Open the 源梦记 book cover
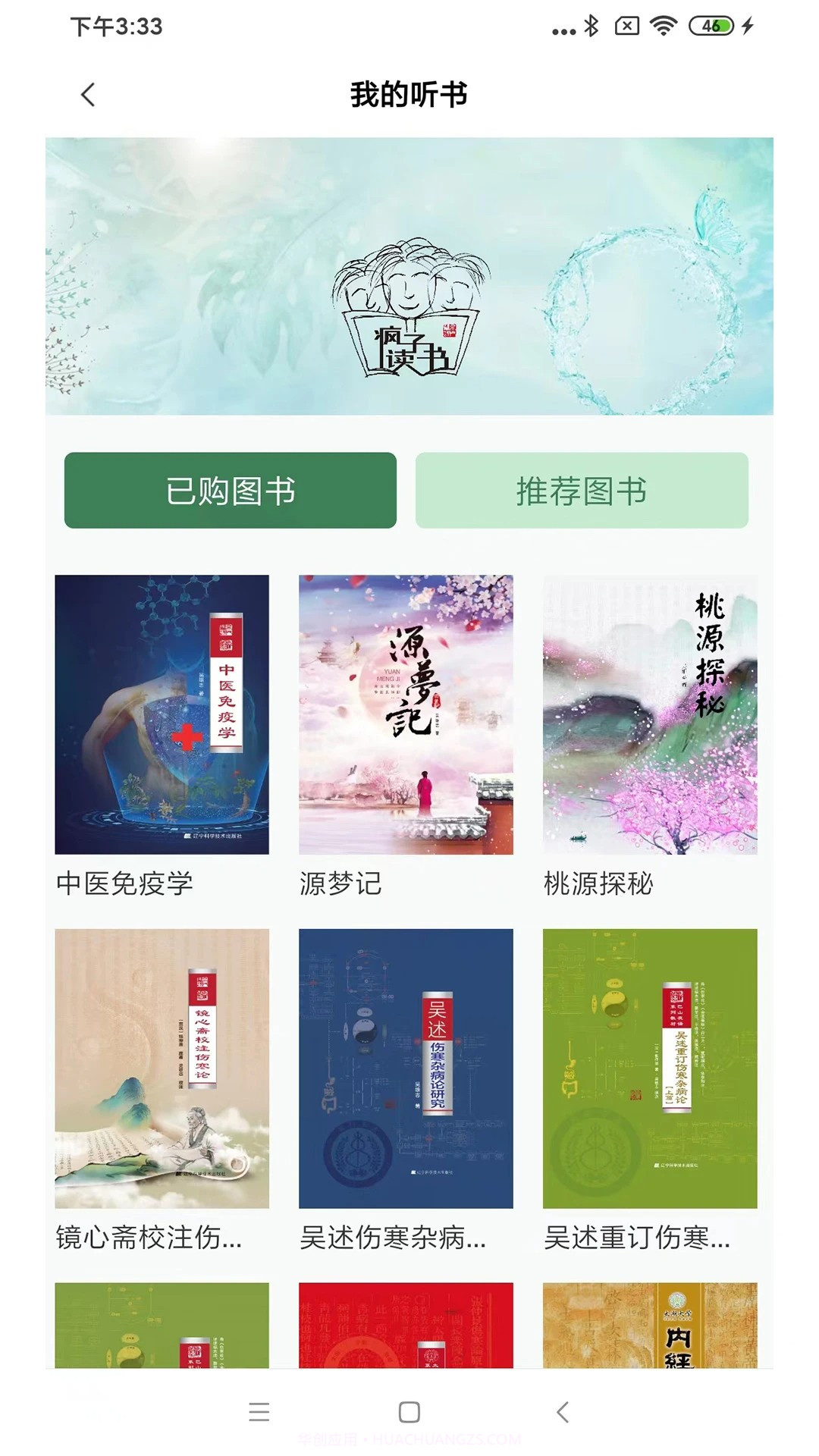 coord(406,715)
